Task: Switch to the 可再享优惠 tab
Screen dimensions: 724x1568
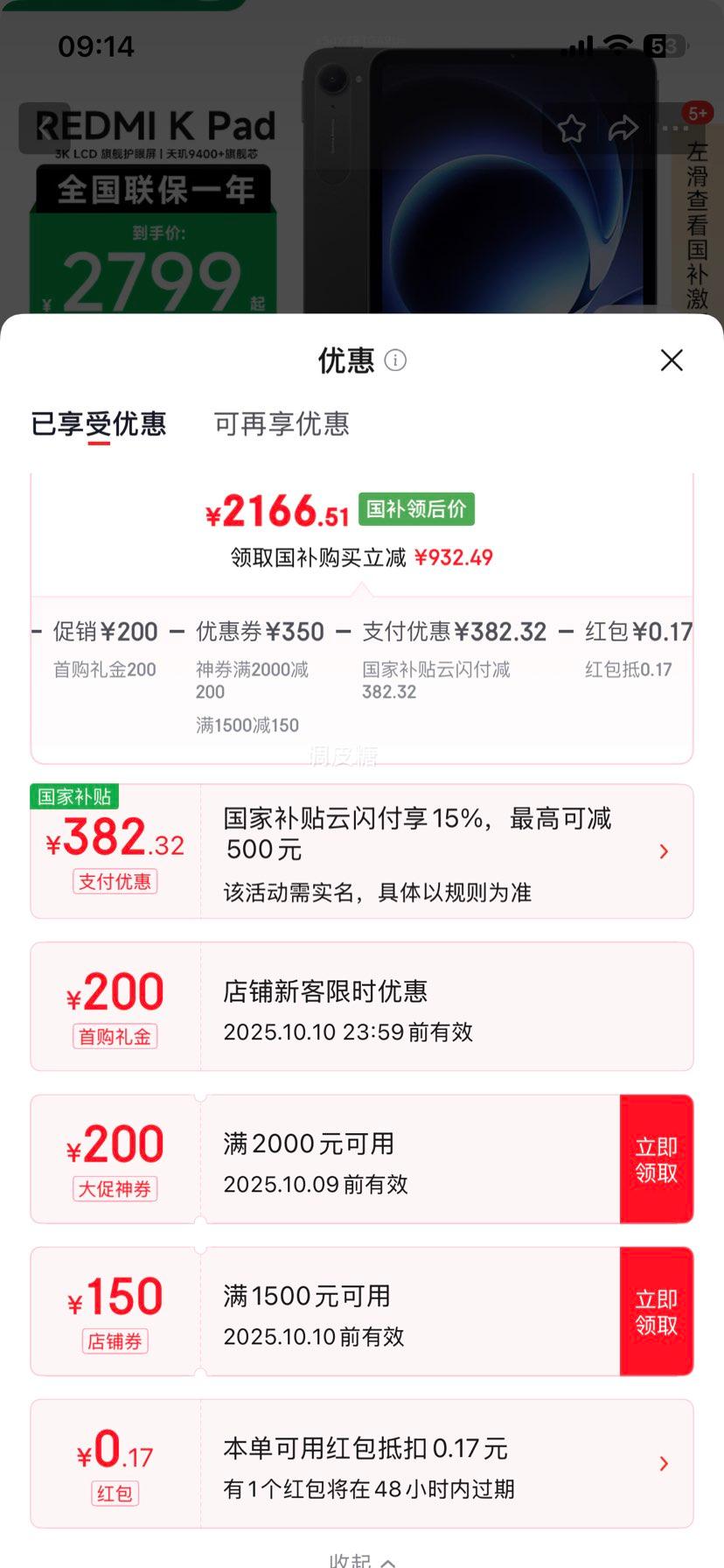Action: (x=282, y=424)
